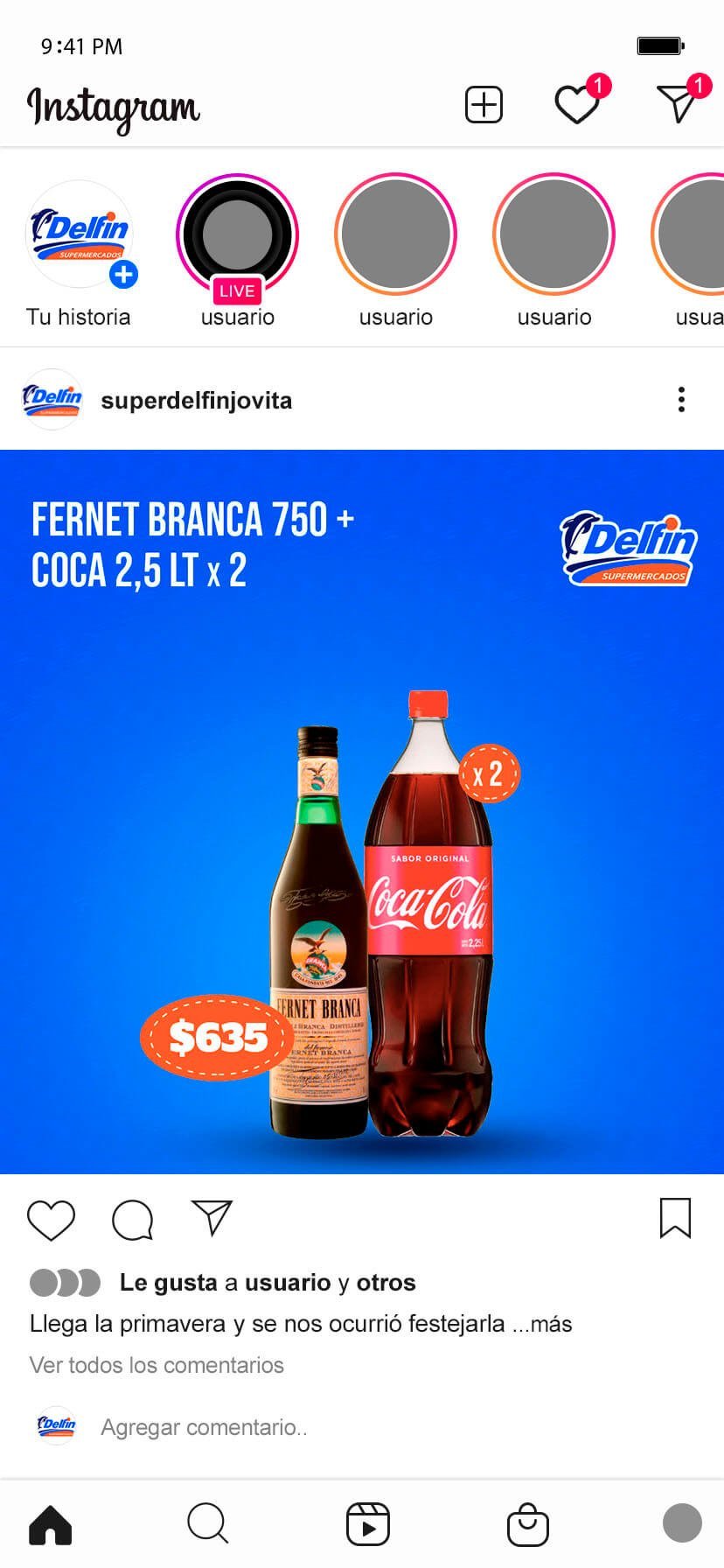This screenshot has width=724, height=1568.
Task: Save the post with bookmark icon
Action: click(674, 1218)
